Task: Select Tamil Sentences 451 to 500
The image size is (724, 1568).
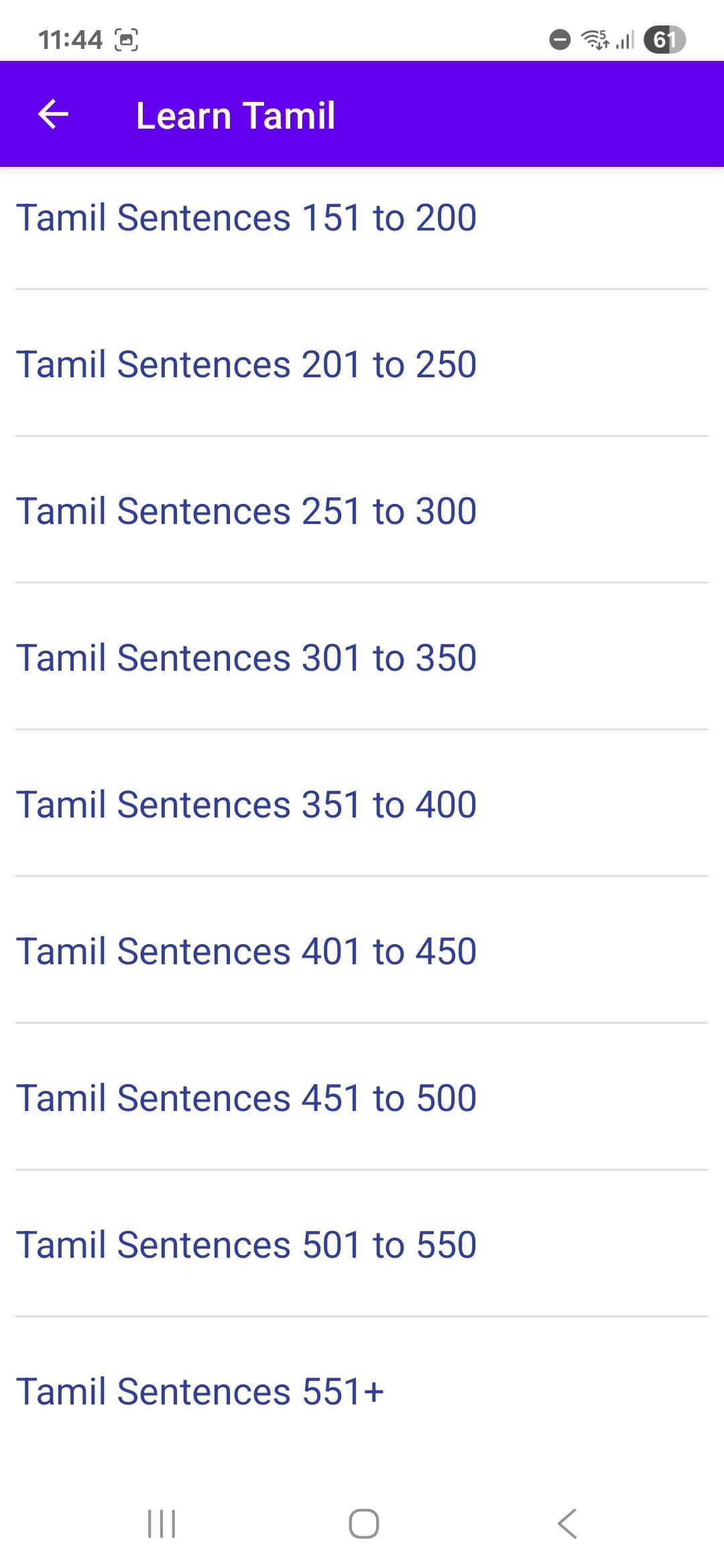Action: 246,1099
